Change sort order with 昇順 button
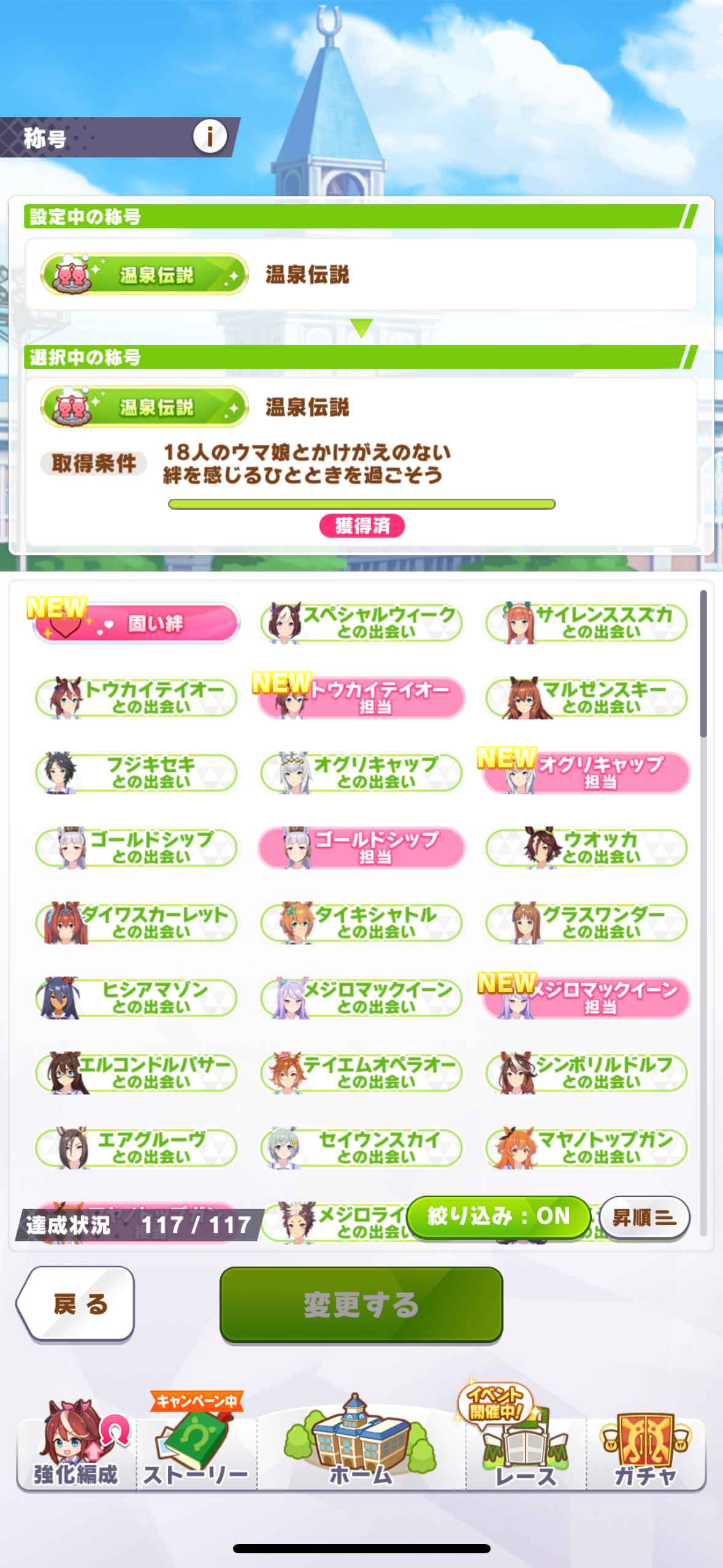Image resolution: width=723 pixels, height=1568 pixels. click(x=644, y=1217)
